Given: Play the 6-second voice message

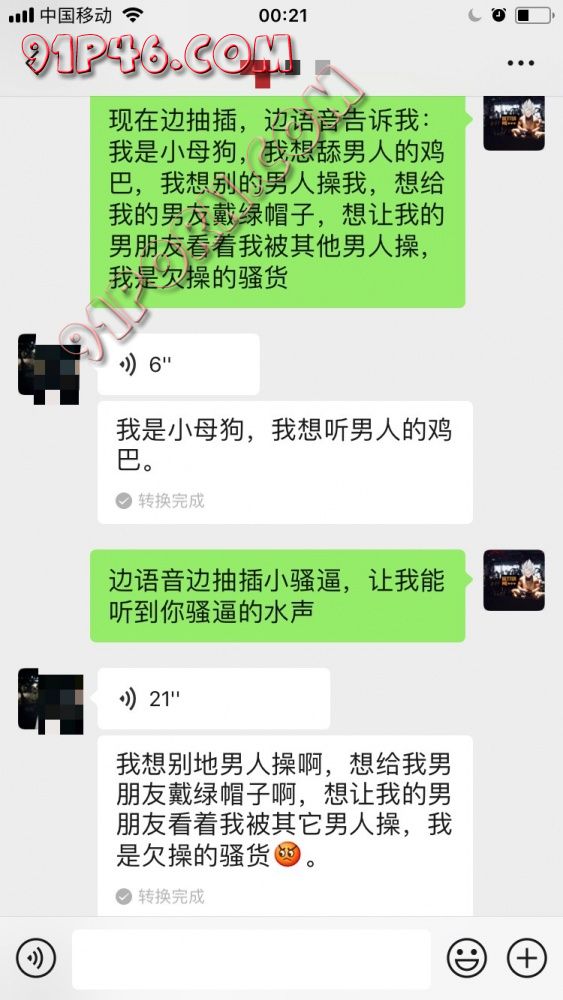Looking at the screenshot, I should tap(179, 364).
